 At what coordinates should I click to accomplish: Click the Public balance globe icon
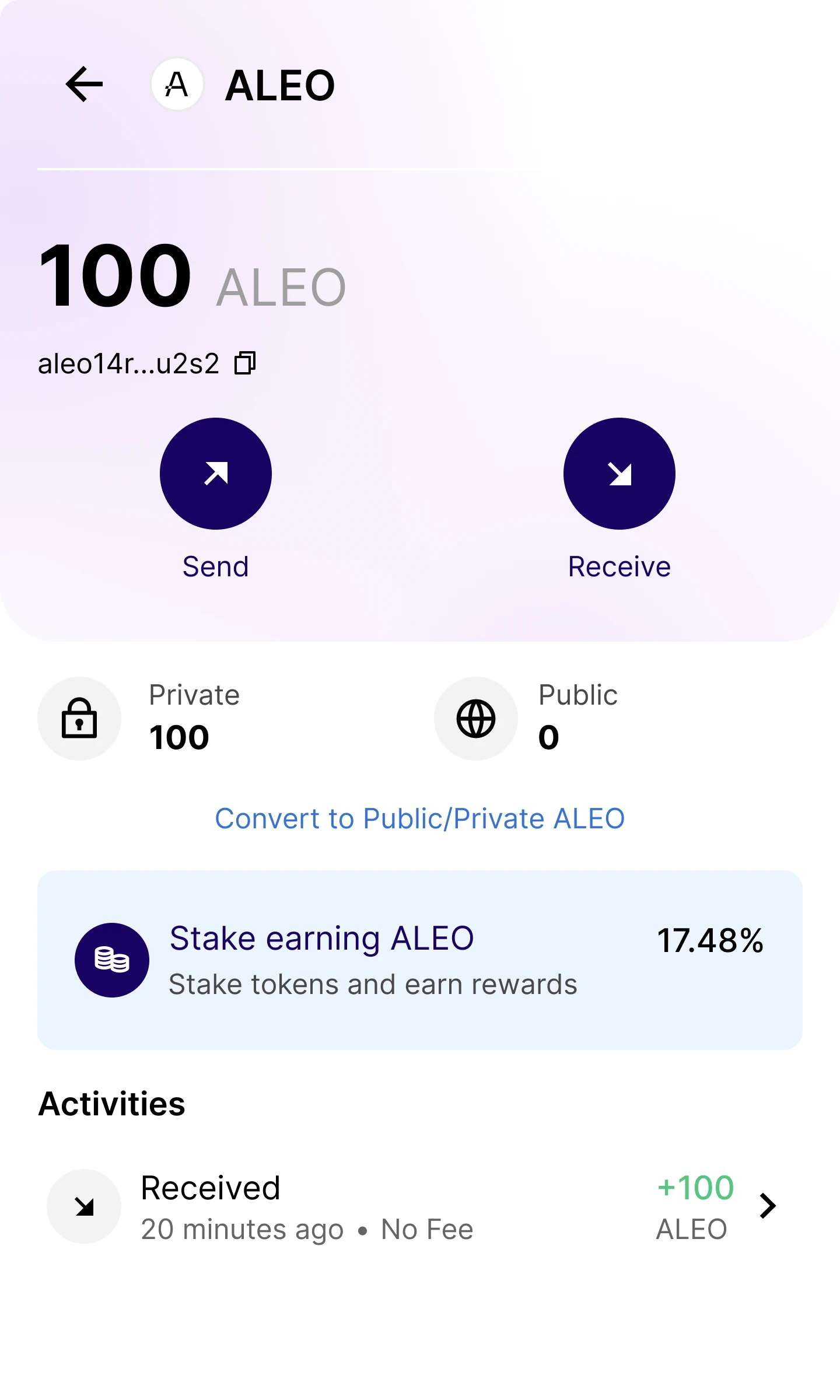pyautogui.click(x=476, y=719)
